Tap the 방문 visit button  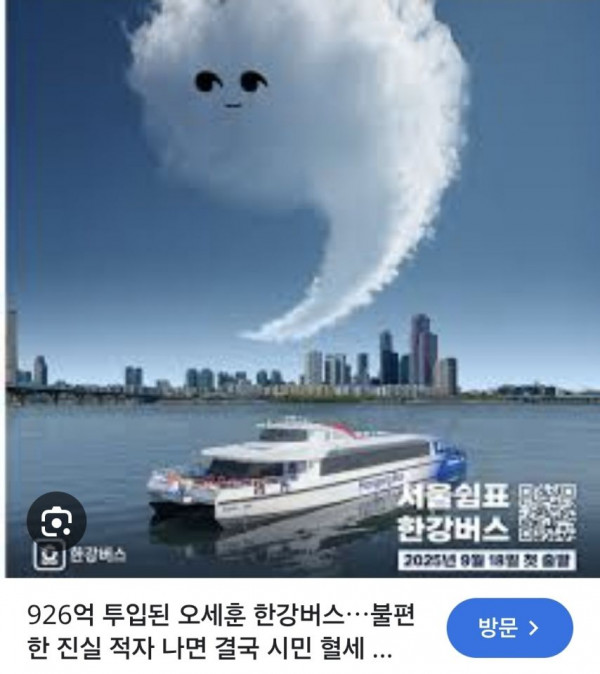click(x=509, y=628)
